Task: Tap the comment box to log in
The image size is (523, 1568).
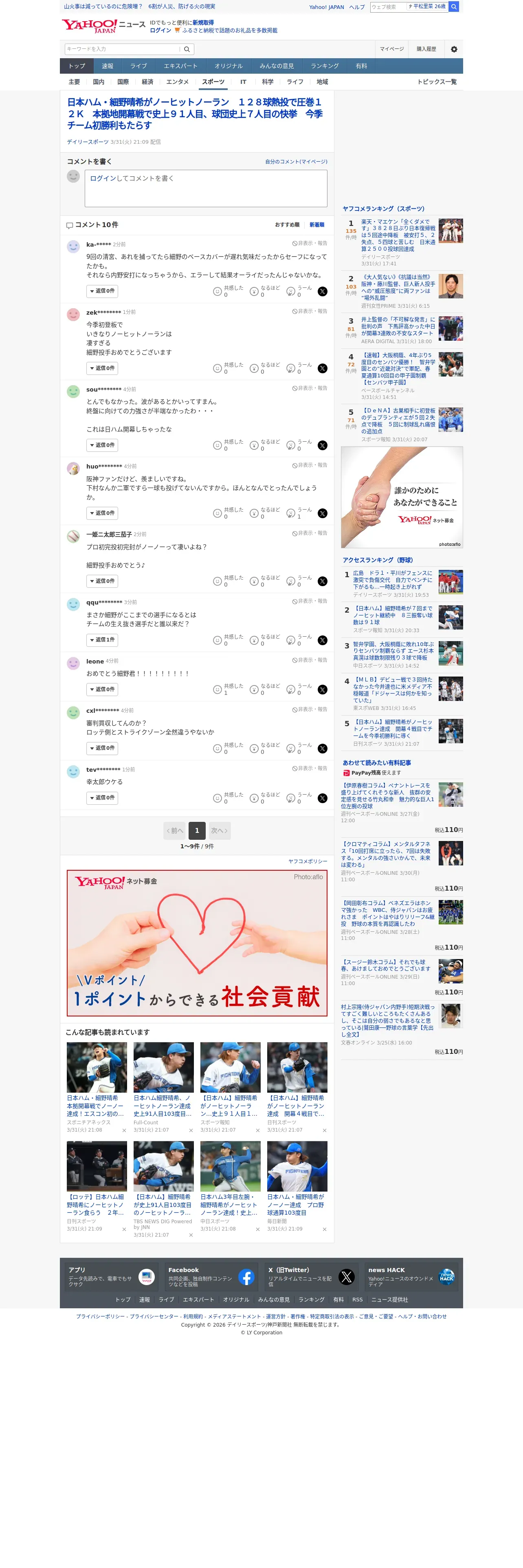Action: [206, 188]
